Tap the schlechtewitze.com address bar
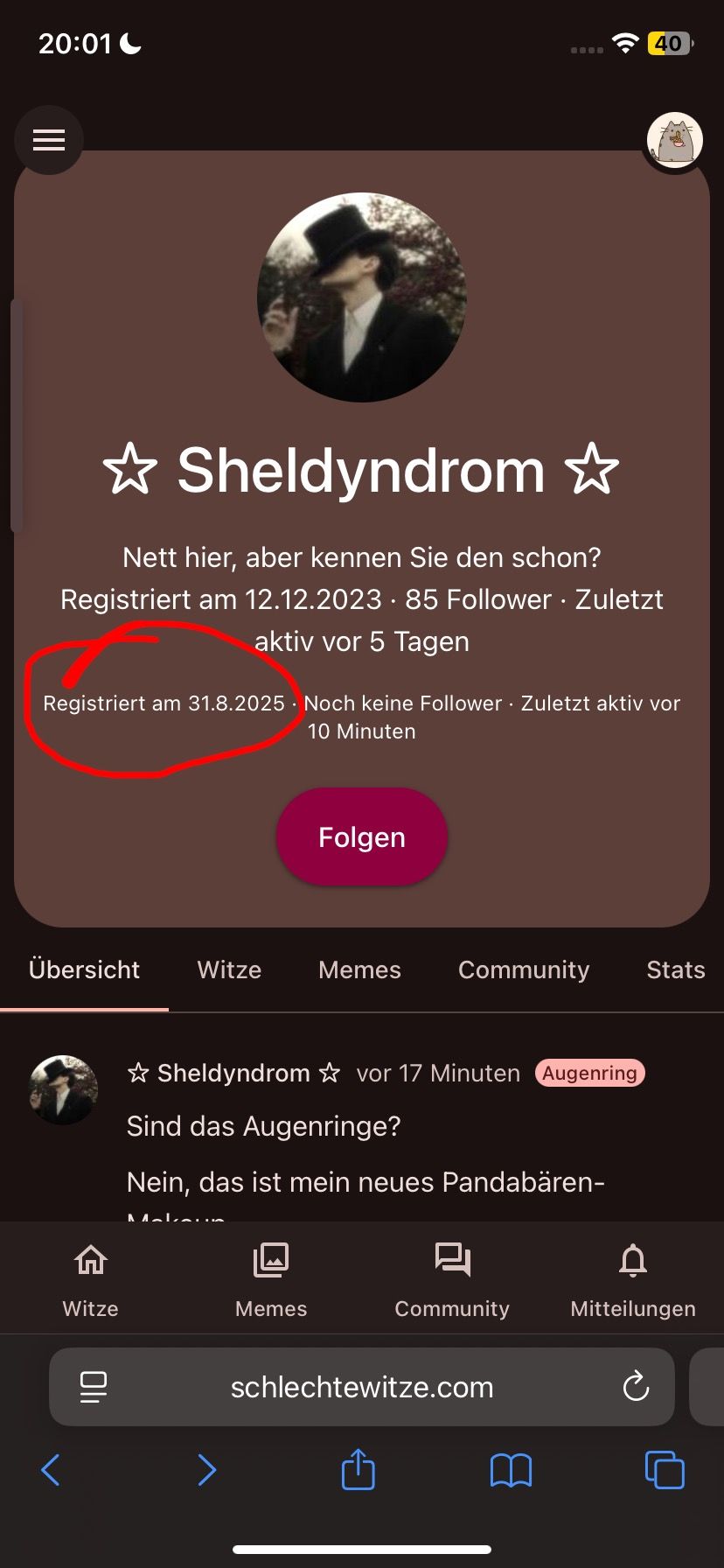Image resolution: width=724 pixels, height=1568 pixels. point(361,1387)
